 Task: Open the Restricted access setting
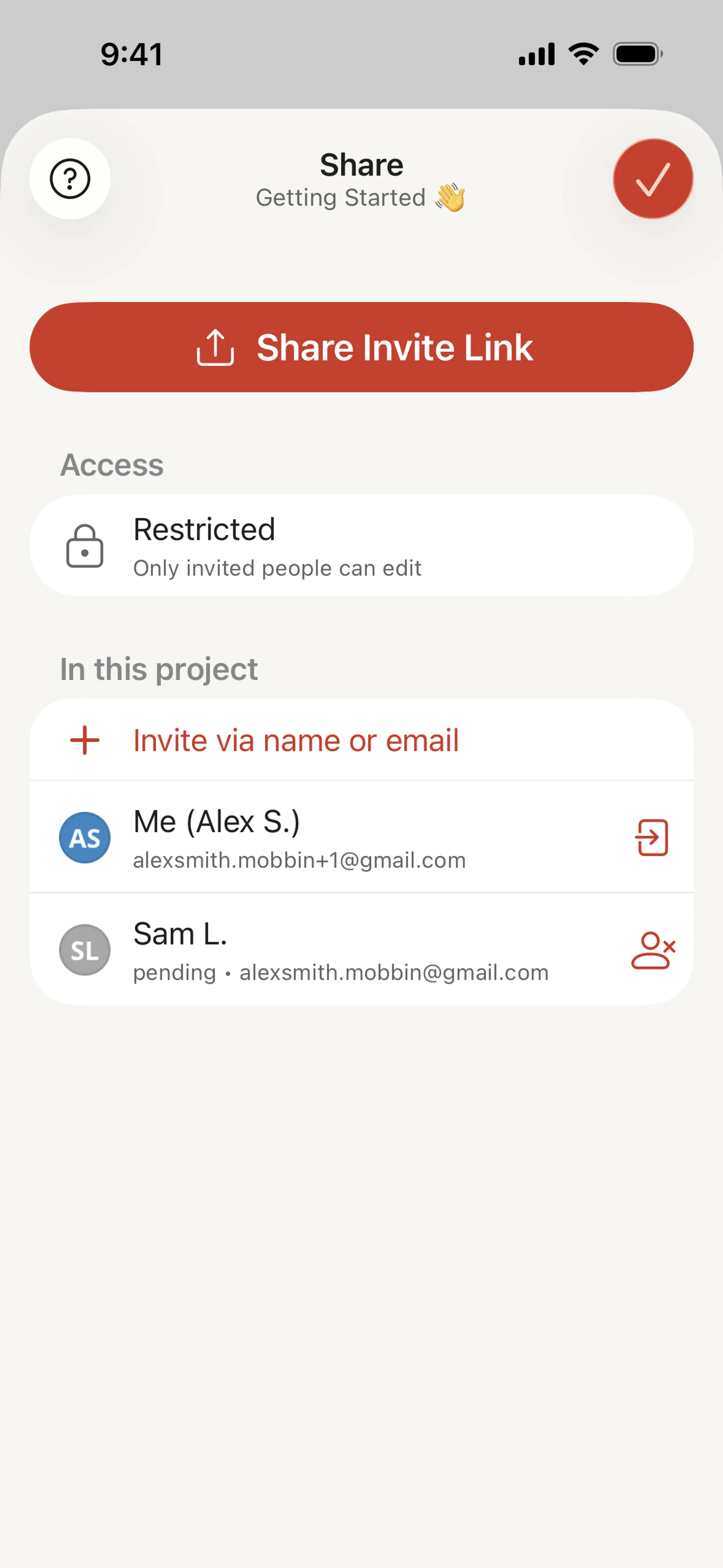[x=361, y=546]
